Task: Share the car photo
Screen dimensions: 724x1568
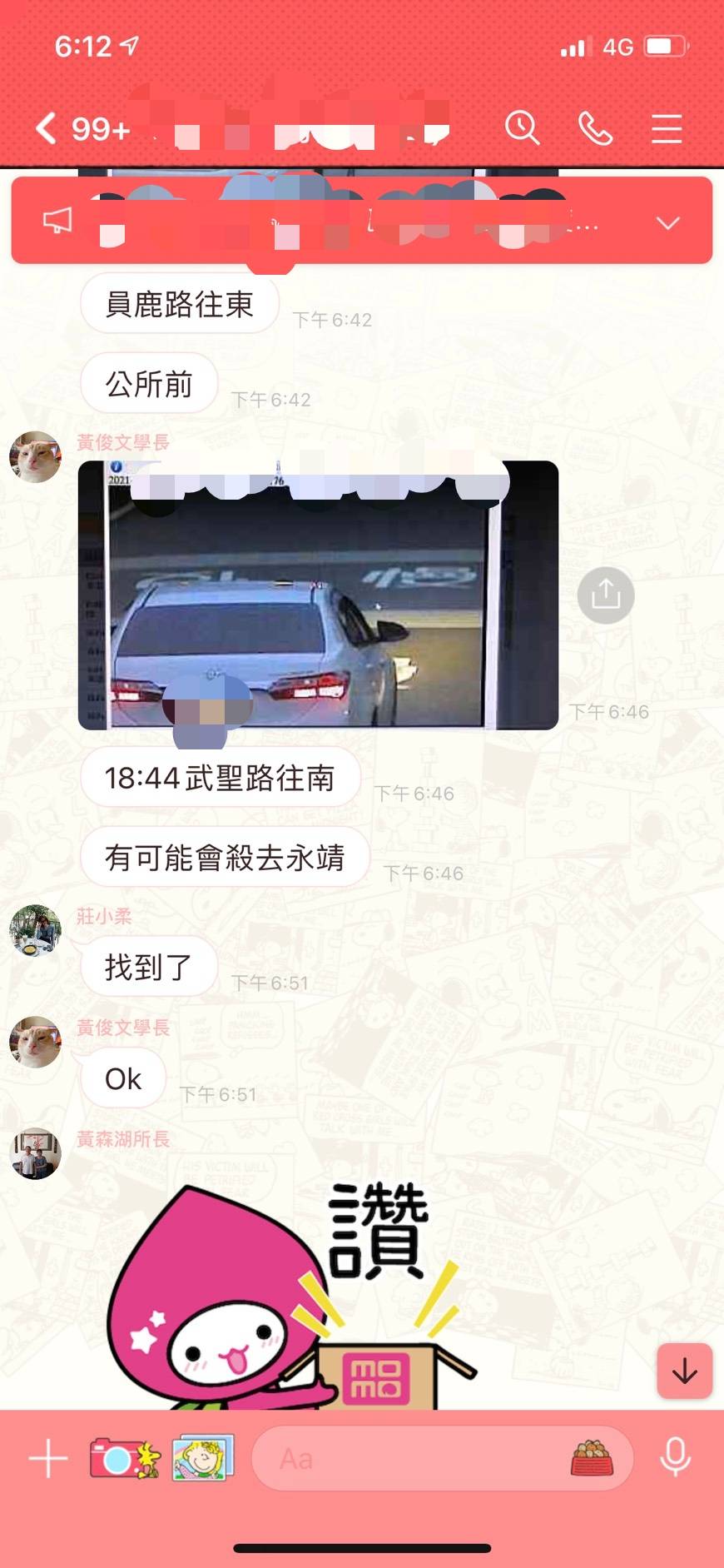Action: click(x=606, y=595)
